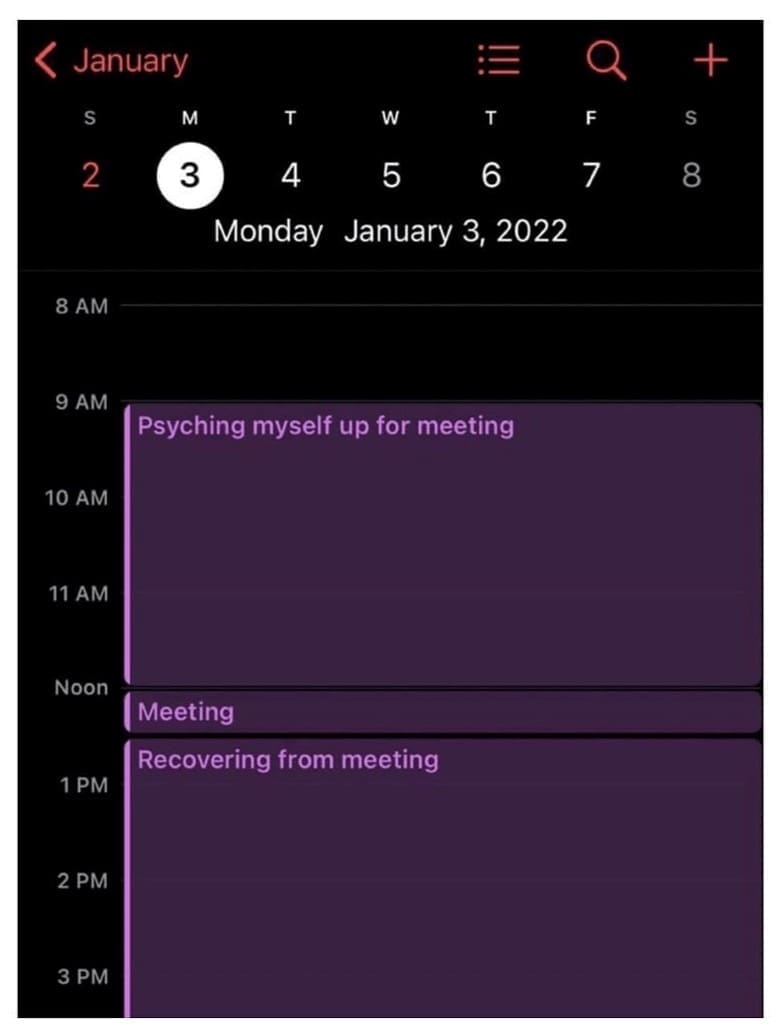Open the 'Meeting' event at noon

440,712
